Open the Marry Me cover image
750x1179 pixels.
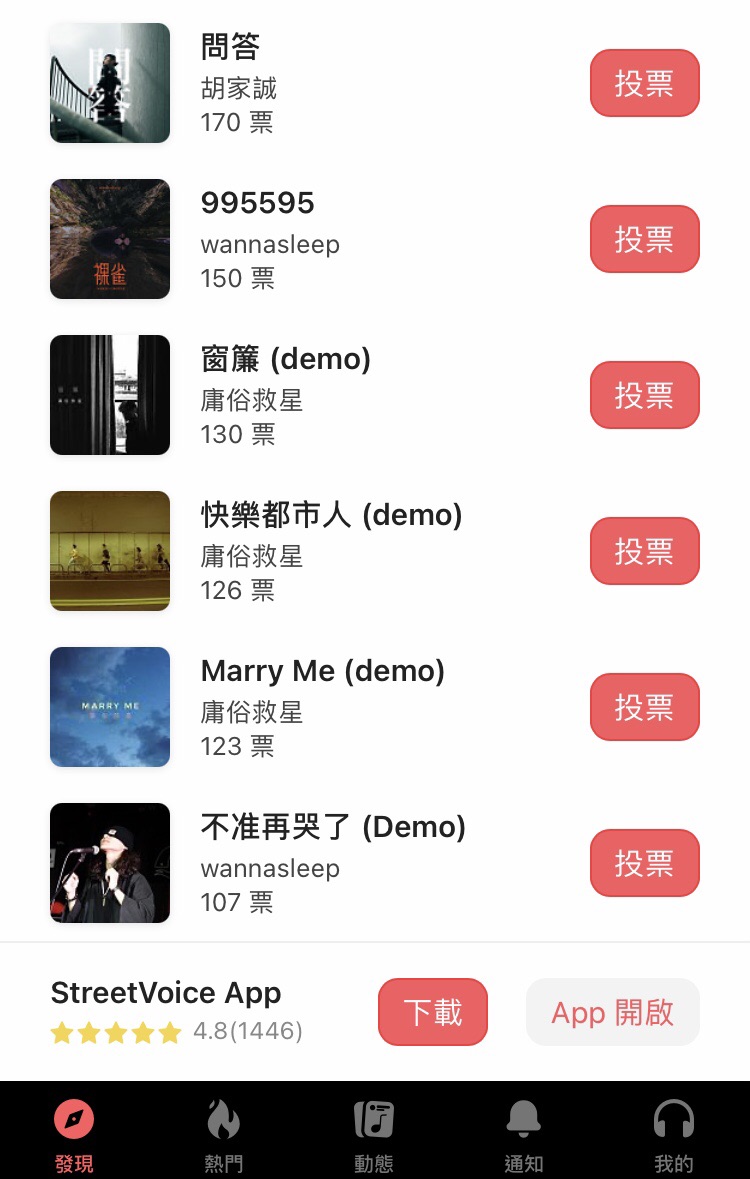[110, 707]
